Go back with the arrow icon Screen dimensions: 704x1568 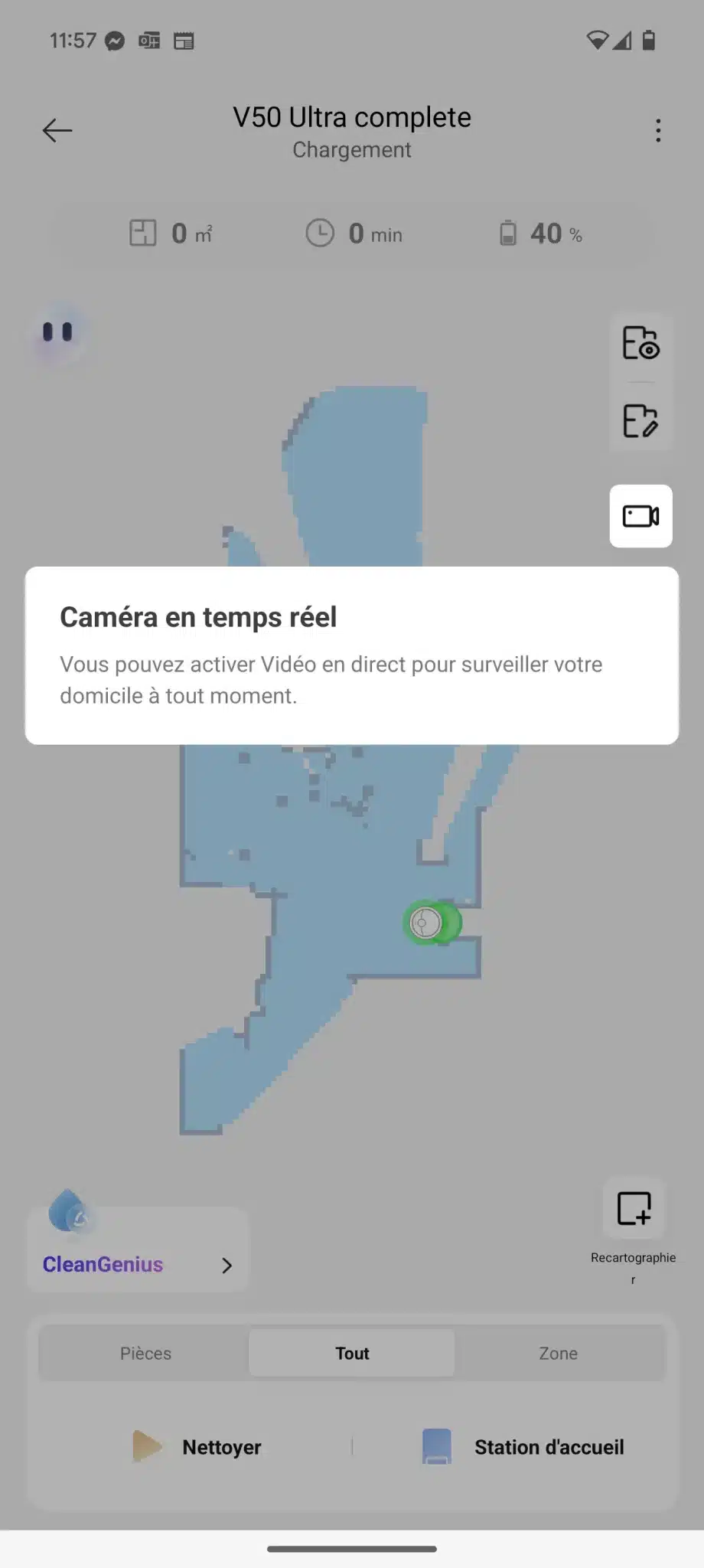pos(57,131)
